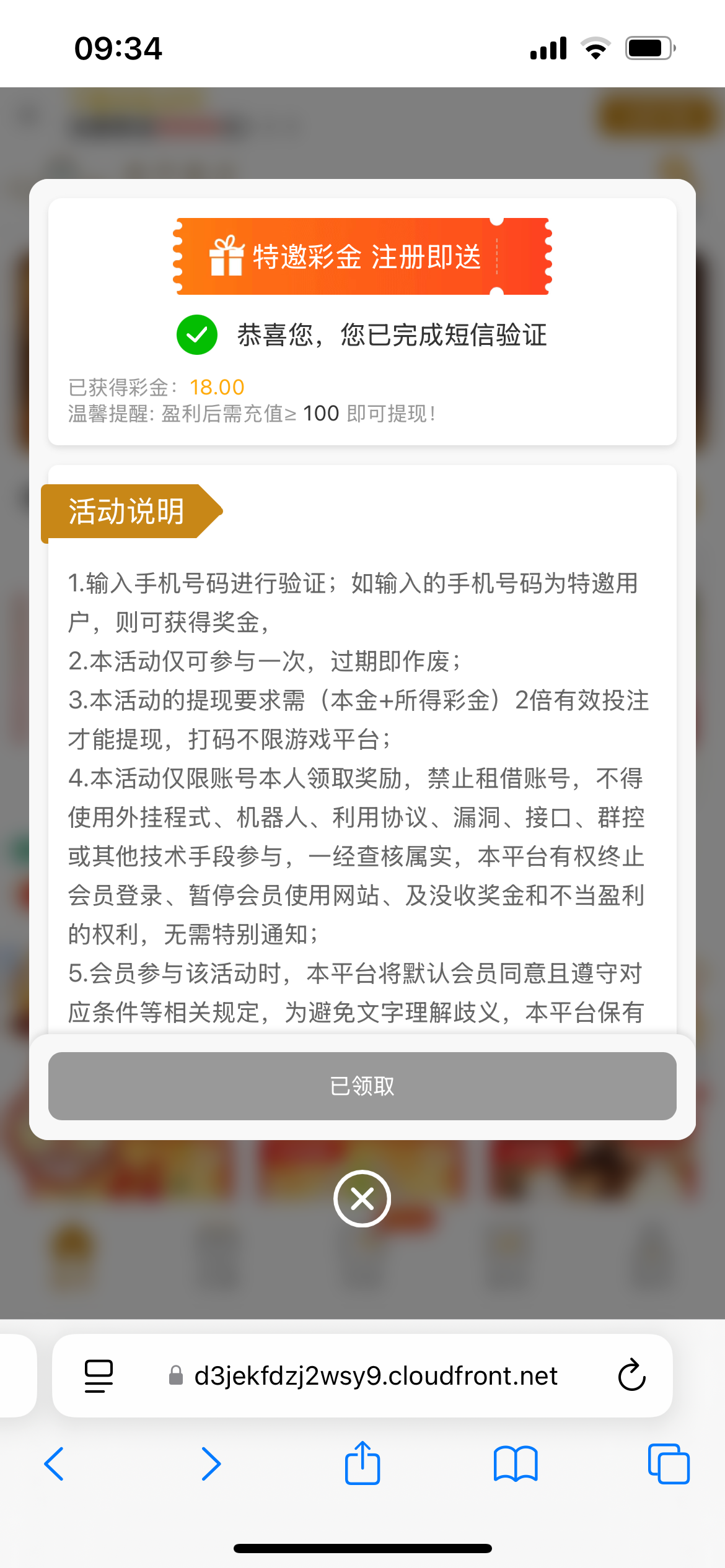Click the 特邀彩金 注册即送 ribbon banner
This screenshot has height=1568, width=725.
[x=362, y=256]
